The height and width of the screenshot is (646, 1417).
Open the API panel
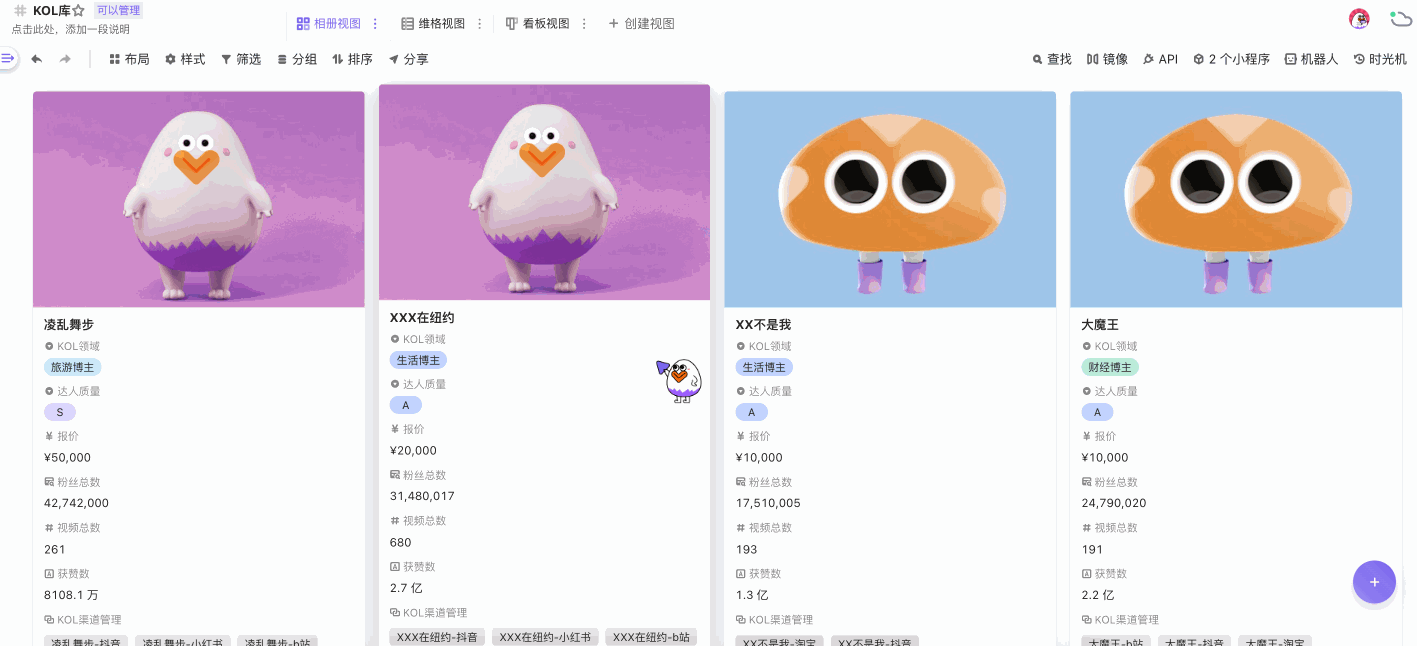tap(1160, 59)
